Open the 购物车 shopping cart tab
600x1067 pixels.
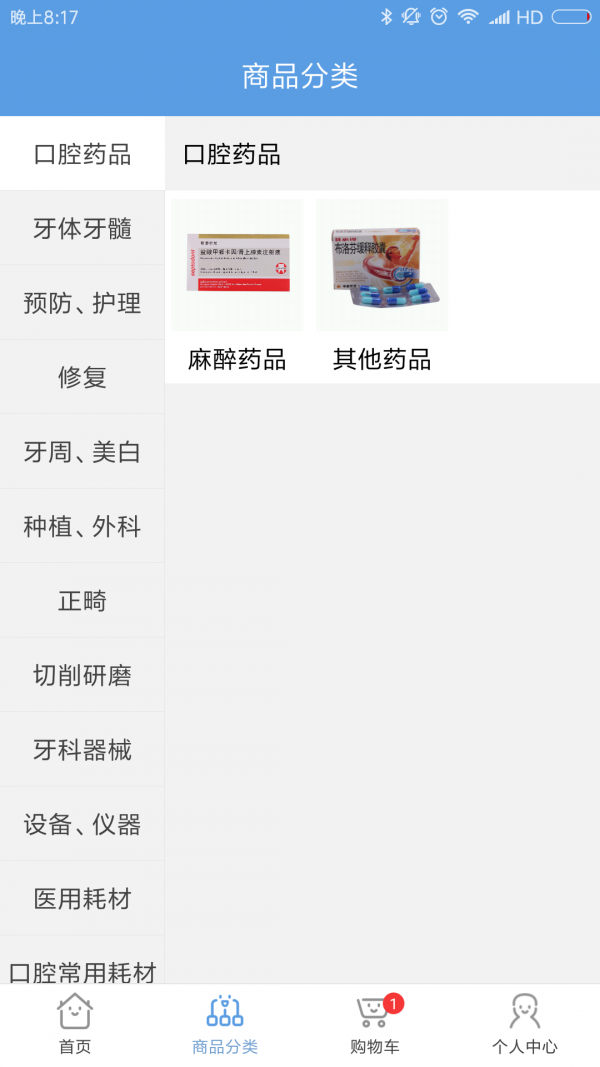click(x=375, y=1025)
